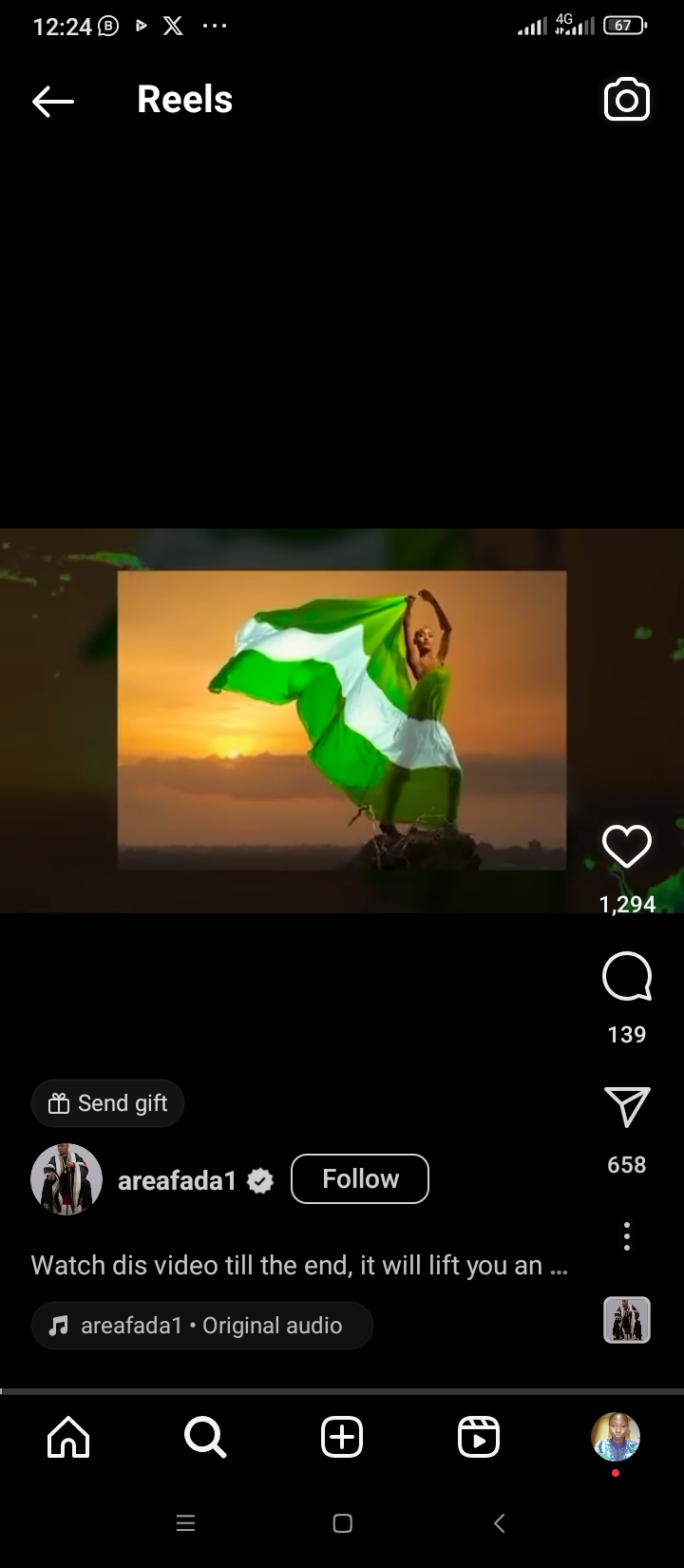Image resolution: width=684 pixels, height=1568 pixels.
Task: Open areafada1 Original audio chip
Action: point(201,1326)
